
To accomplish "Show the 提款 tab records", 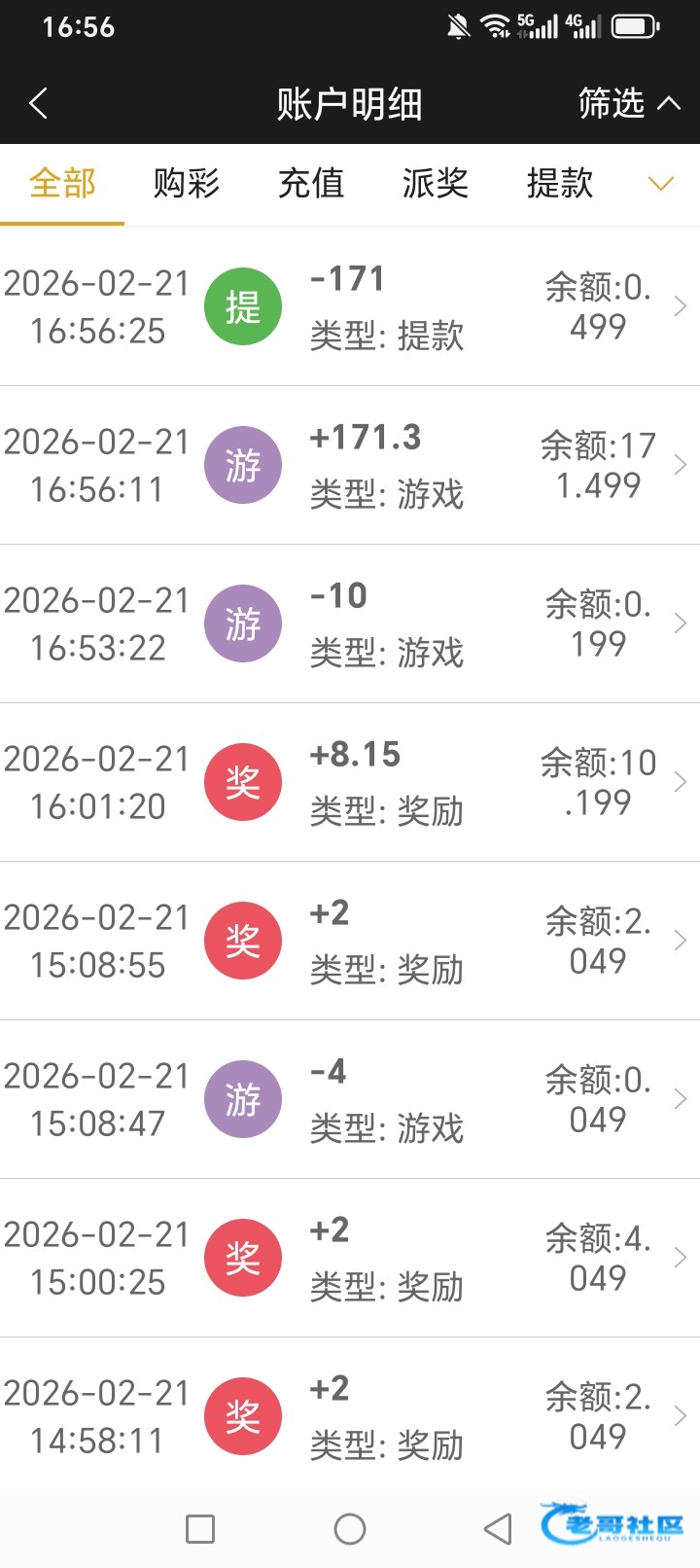I will click(560, 183).
